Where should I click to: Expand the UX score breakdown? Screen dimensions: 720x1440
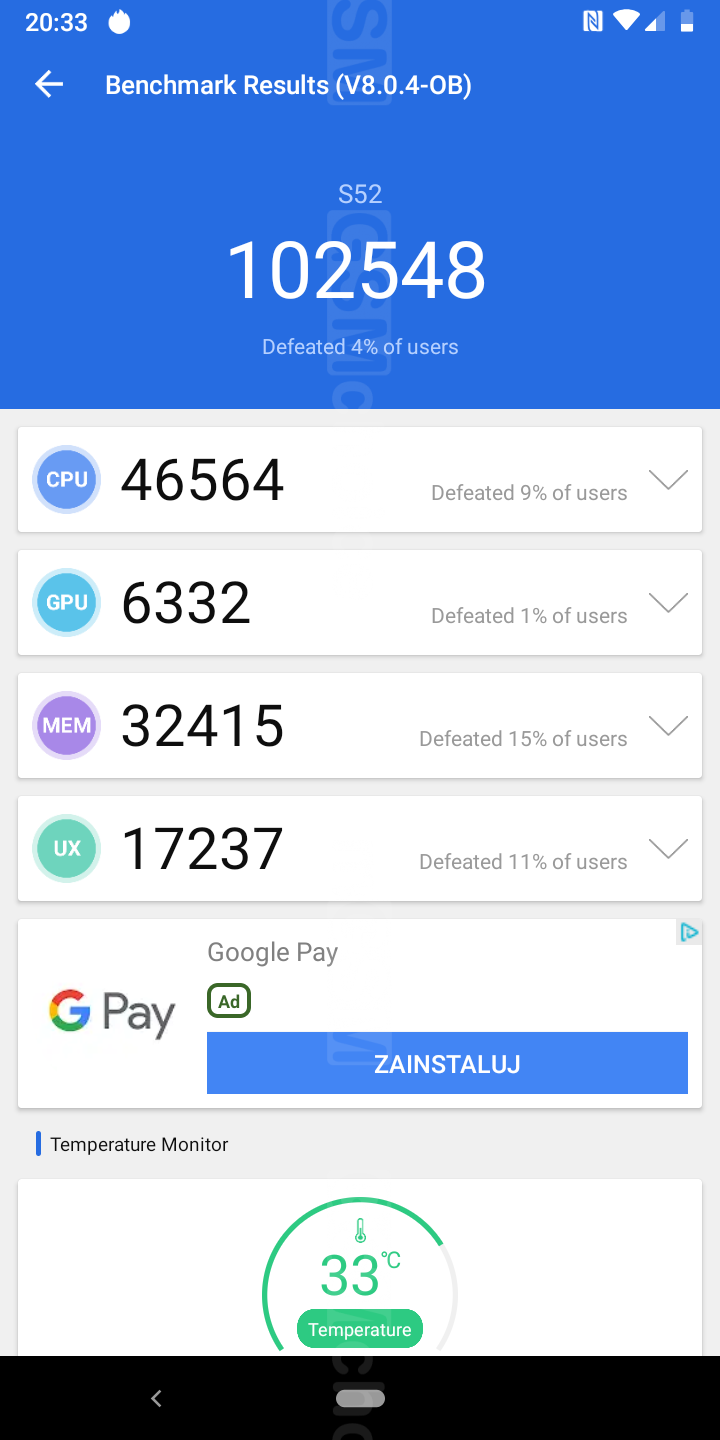coord(668,849)
